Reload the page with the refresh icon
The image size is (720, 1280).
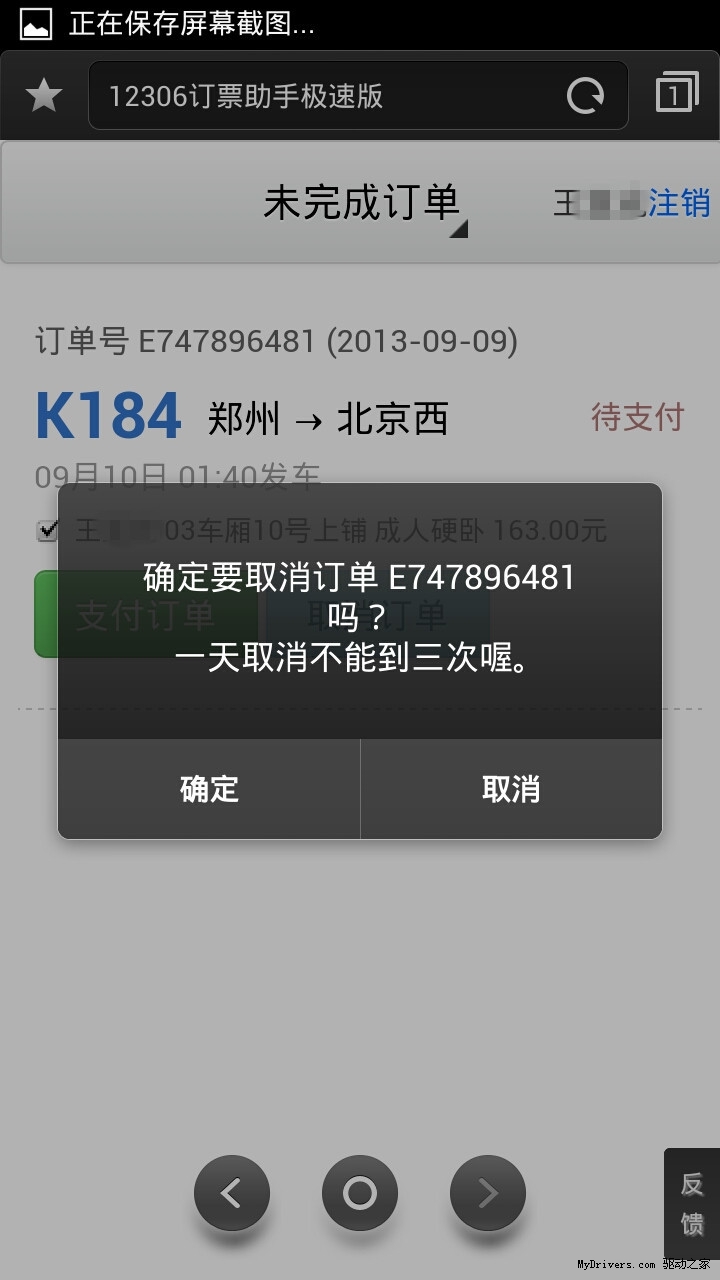[585, 96]
